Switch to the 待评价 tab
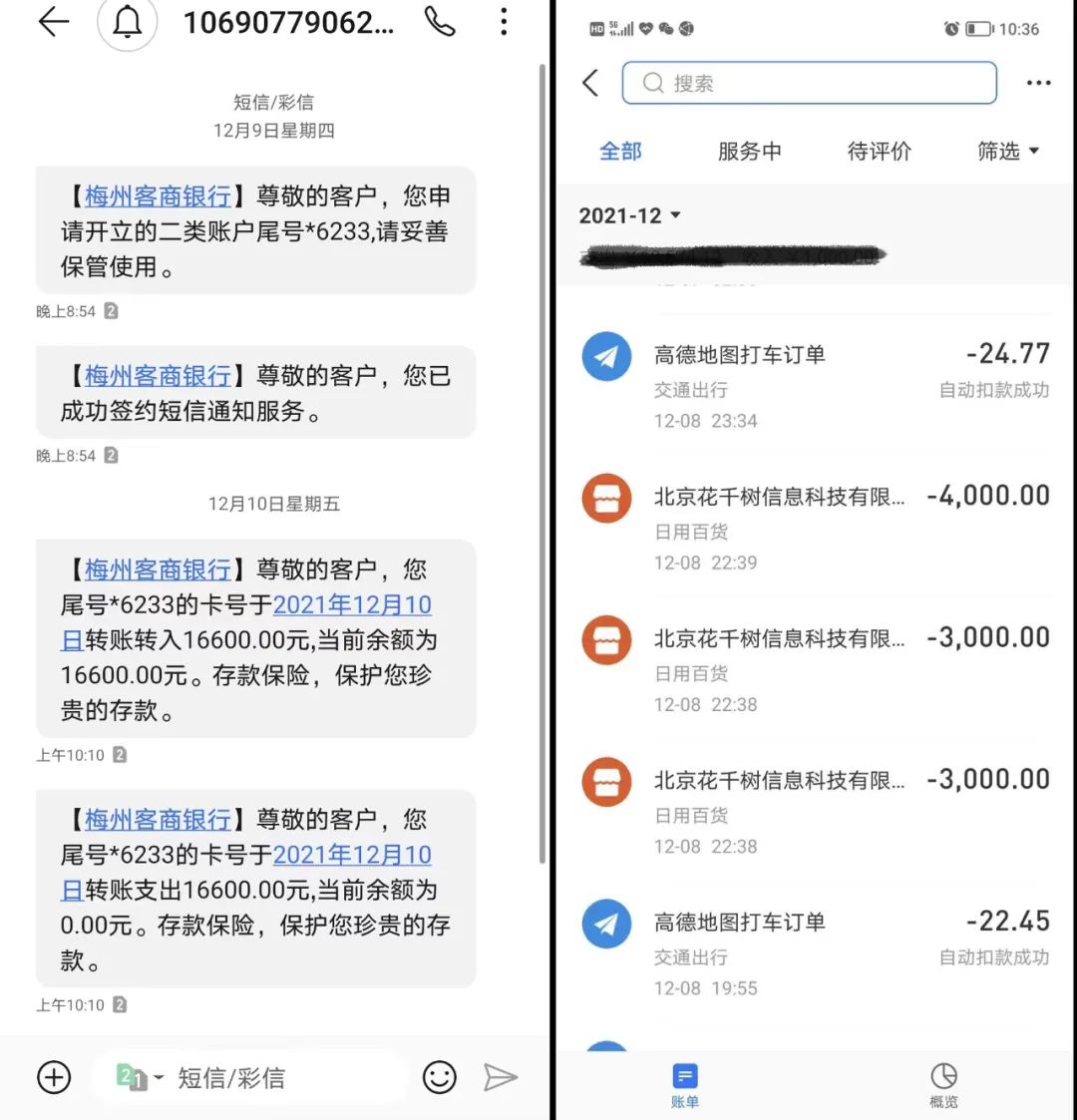The height and width of the screenshot is (1120, 1077). (879, 151)
